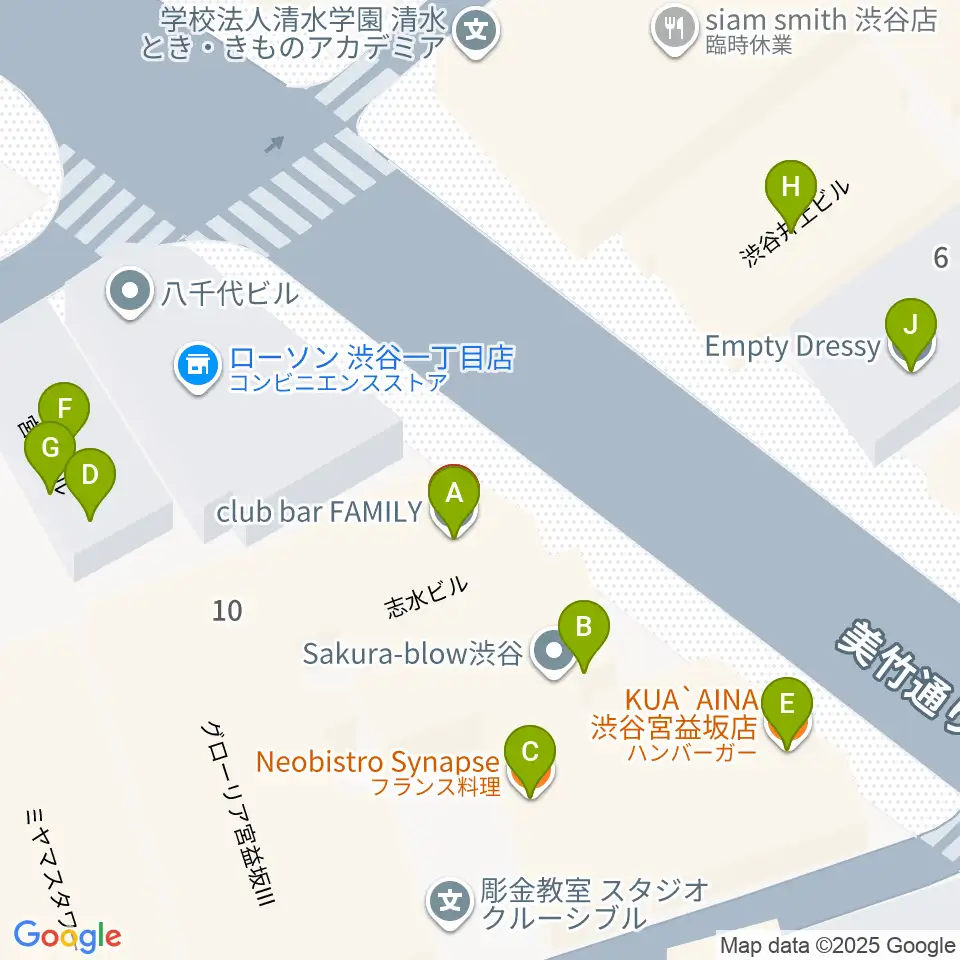Image resolution: width=960 pixels, height=960 pixels.
Task: Open marker E at KUA`AINA 渋谷宮益坂店
Action: [787, 707]
